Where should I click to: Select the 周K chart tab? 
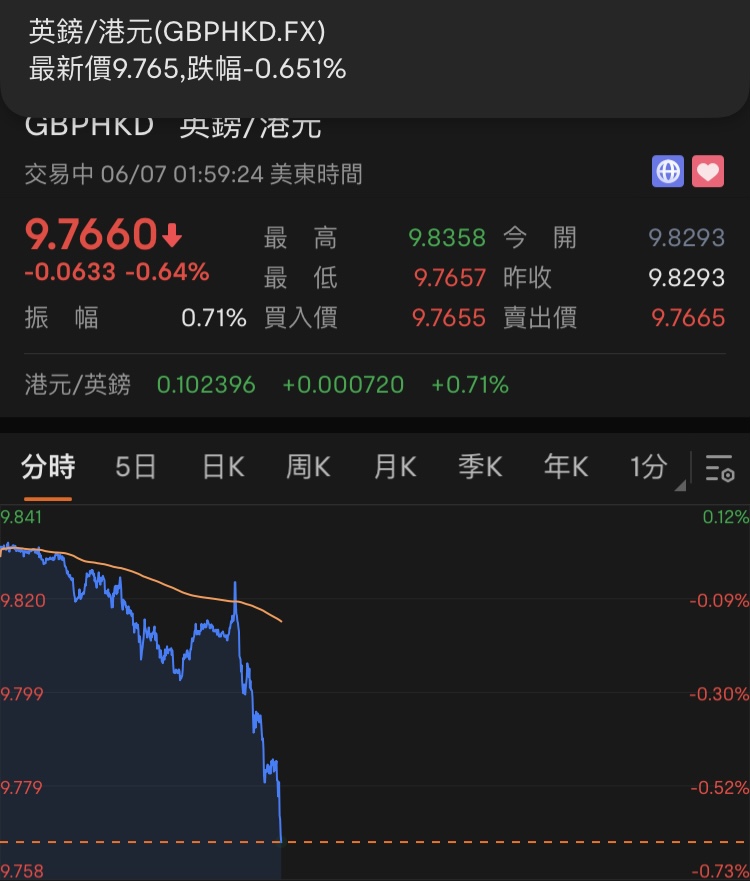pos(308,466)
